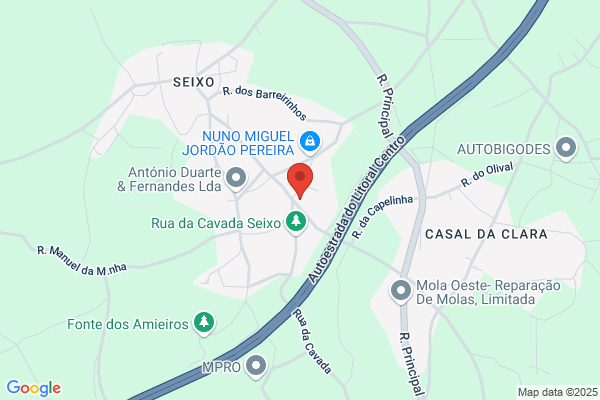
Task: Open the Mola Oeste- Reparação De Molas marker
Action: pyautogui.click(x=401, y=292)
